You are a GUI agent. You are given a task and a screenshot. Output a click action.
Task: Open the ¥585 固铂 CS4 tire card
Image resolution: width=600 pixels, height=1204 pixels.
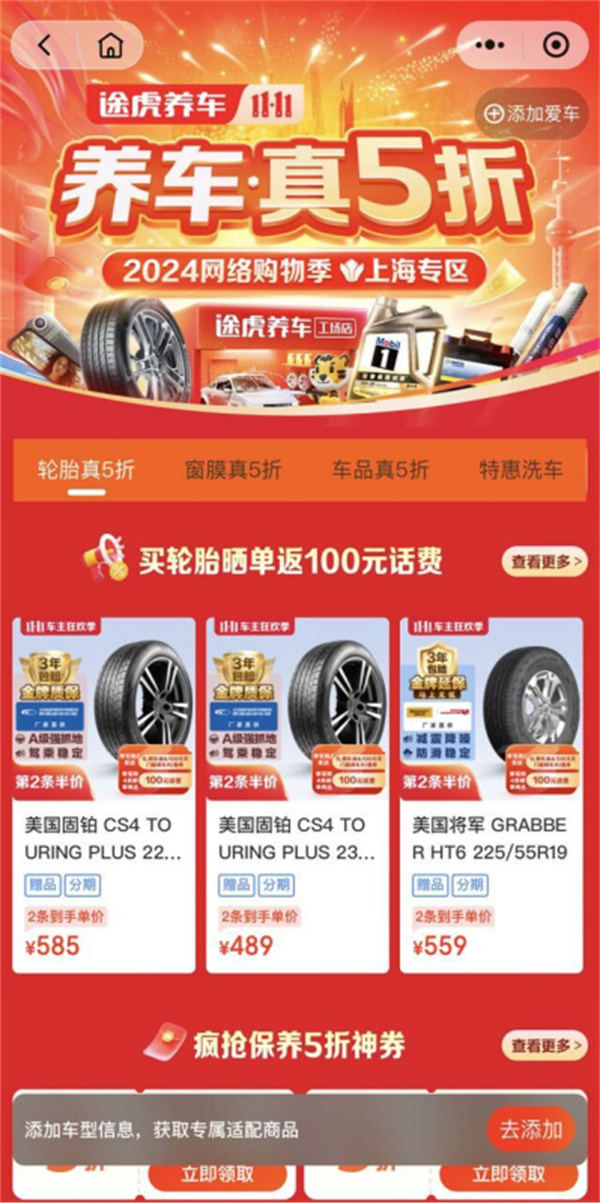click(x=103, y=795)
